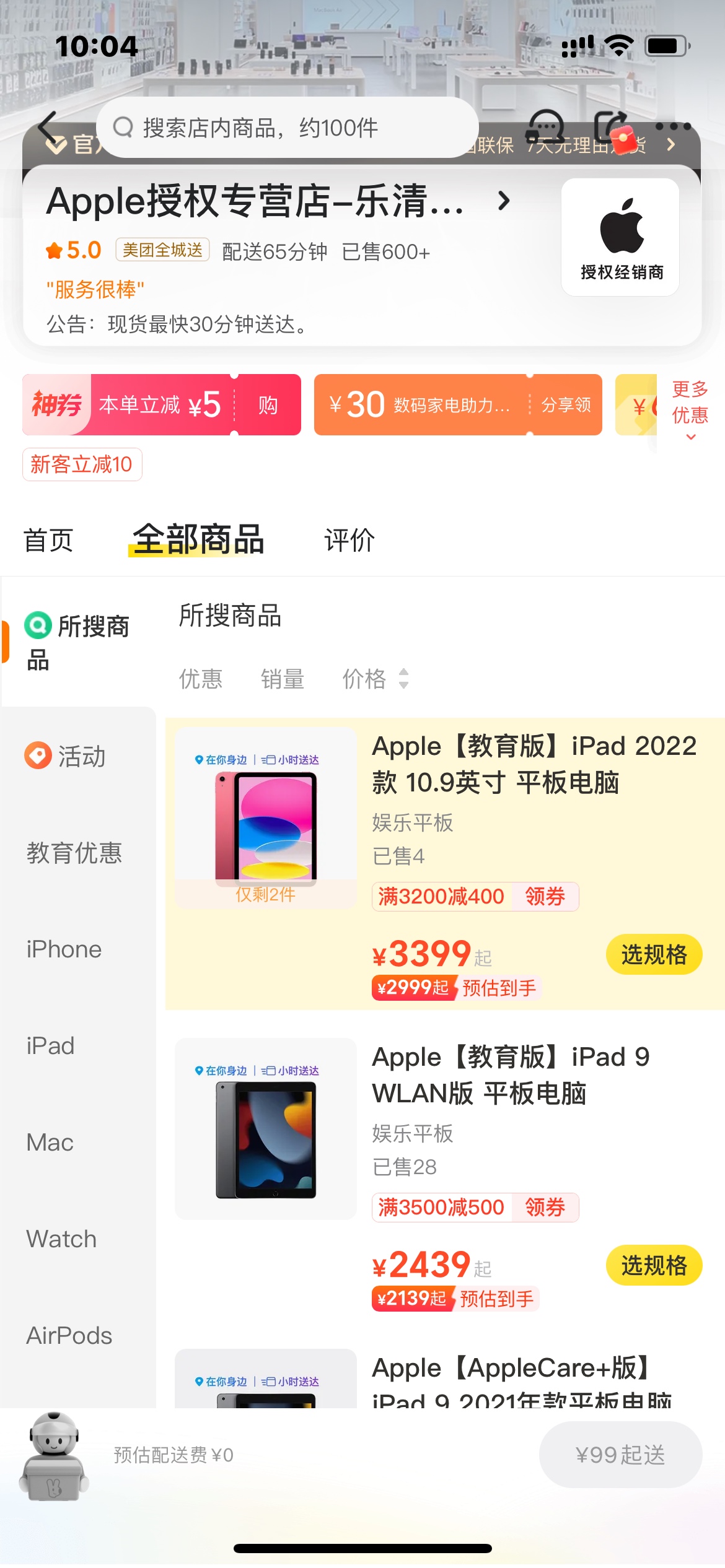The height and width of the screenshot is (1568, 725).
Task: Sort products by 价格
Action: 375,679
